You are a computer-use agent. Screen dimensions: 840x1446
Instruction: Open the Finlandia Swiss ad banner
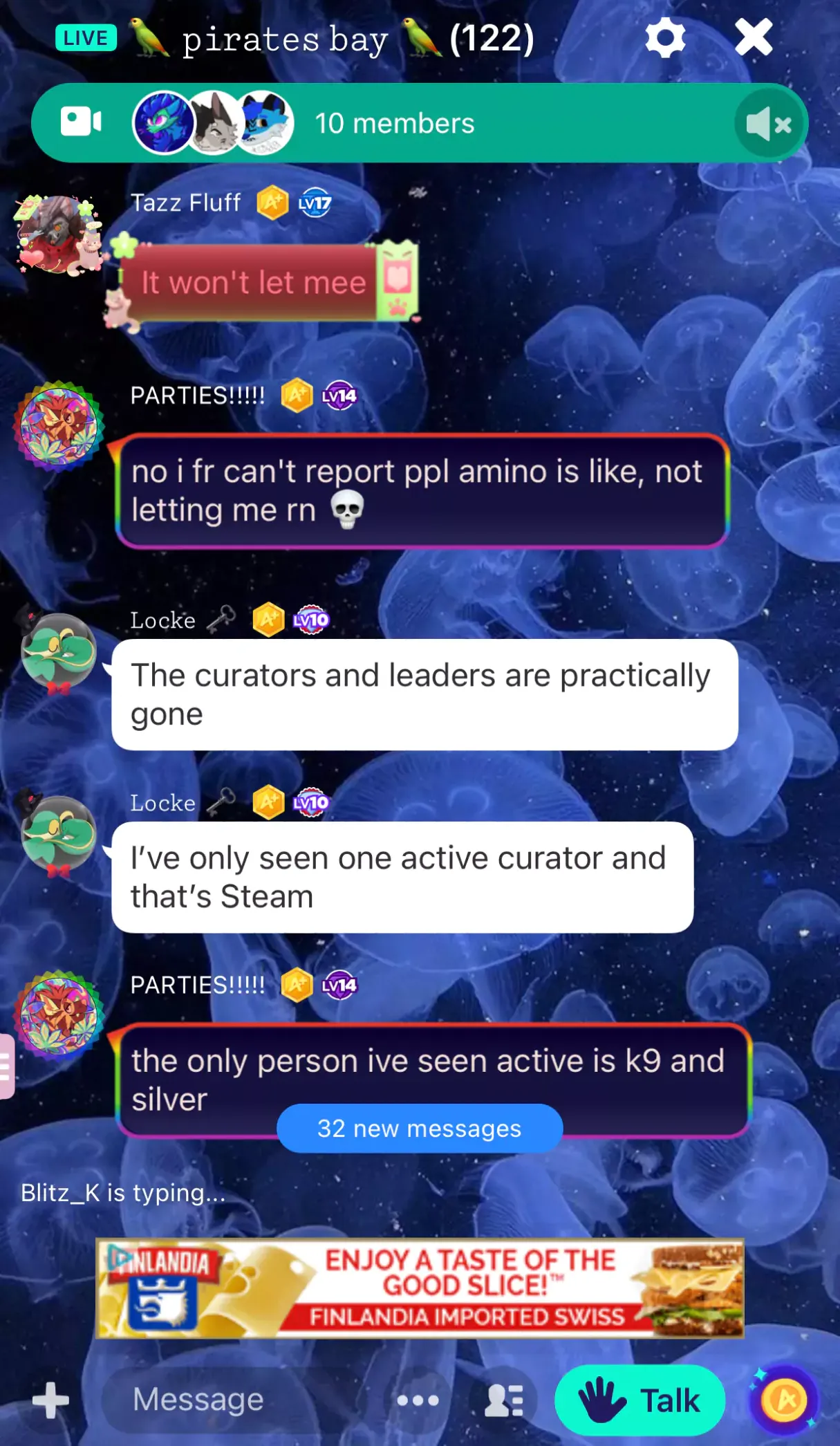[x=420, y=1288]
